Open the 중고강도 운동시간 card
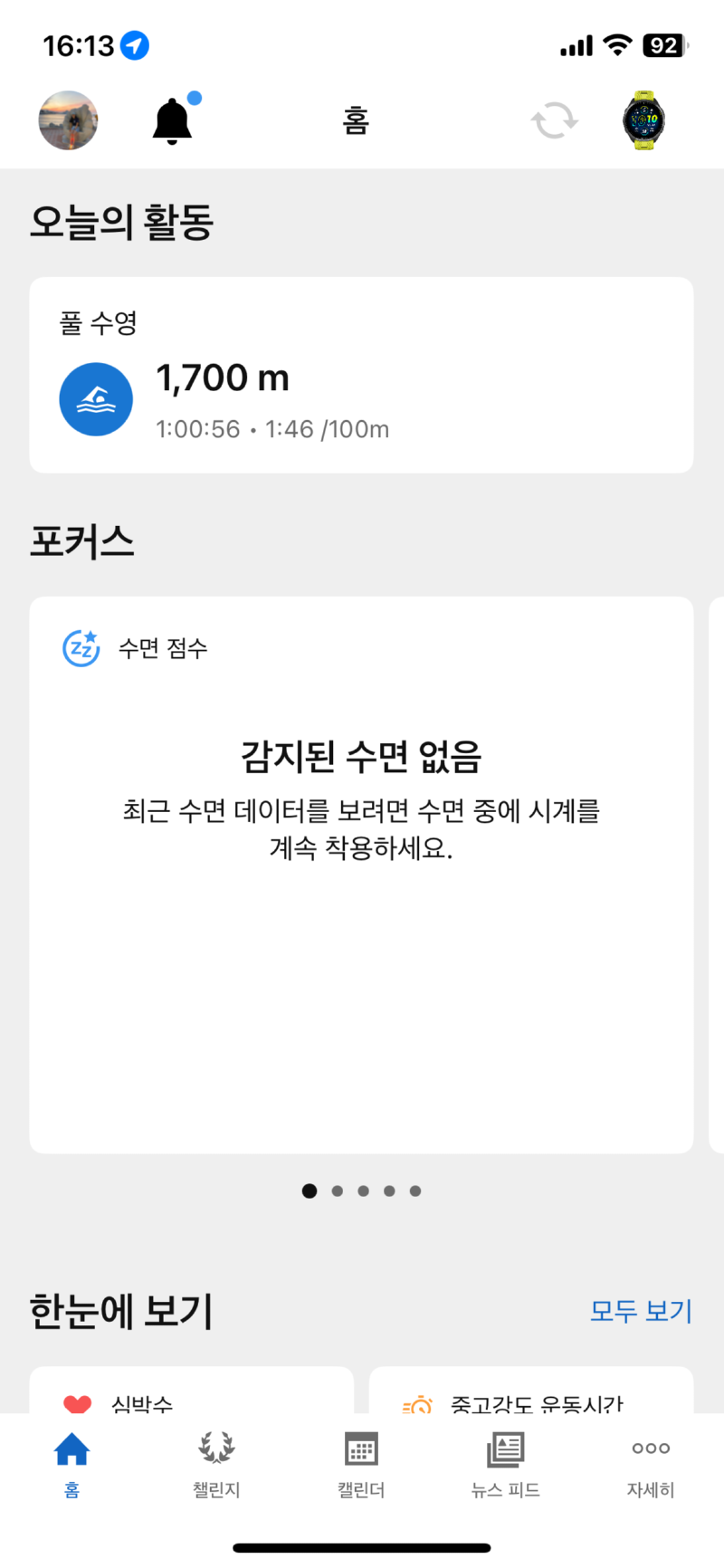This screenshot has width=724, height=1568. coord(531,1392)
